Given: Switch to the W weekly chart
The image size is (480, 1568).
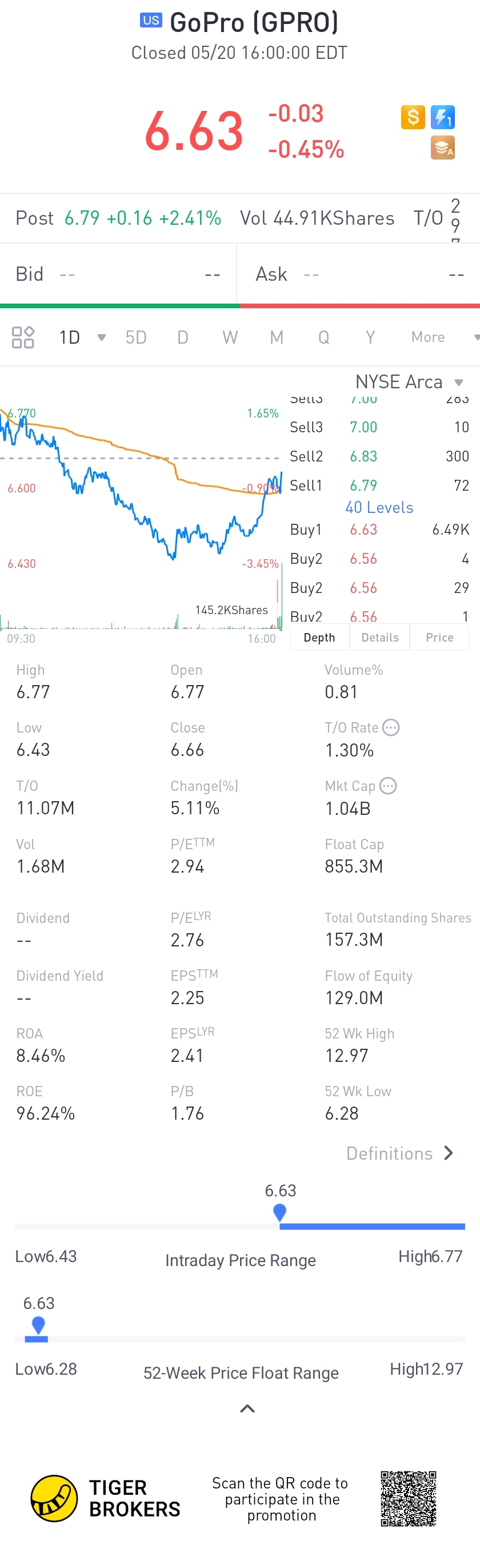Looking at the screenshot, I should pyautogui.click(x=229, y=337).
